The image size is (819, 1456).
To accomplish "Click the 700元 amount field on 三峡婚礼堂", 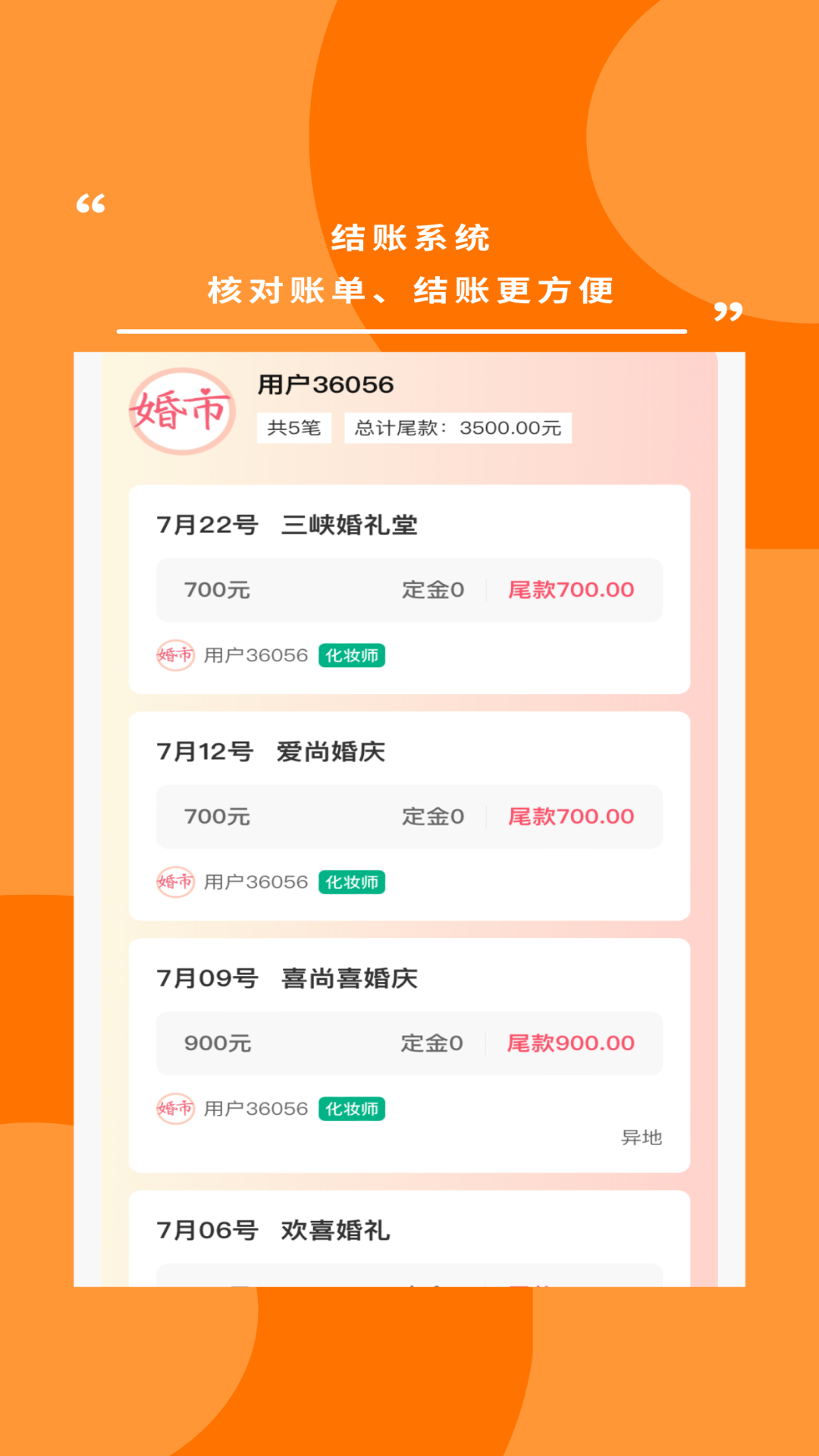I will [x=215, y=589].
